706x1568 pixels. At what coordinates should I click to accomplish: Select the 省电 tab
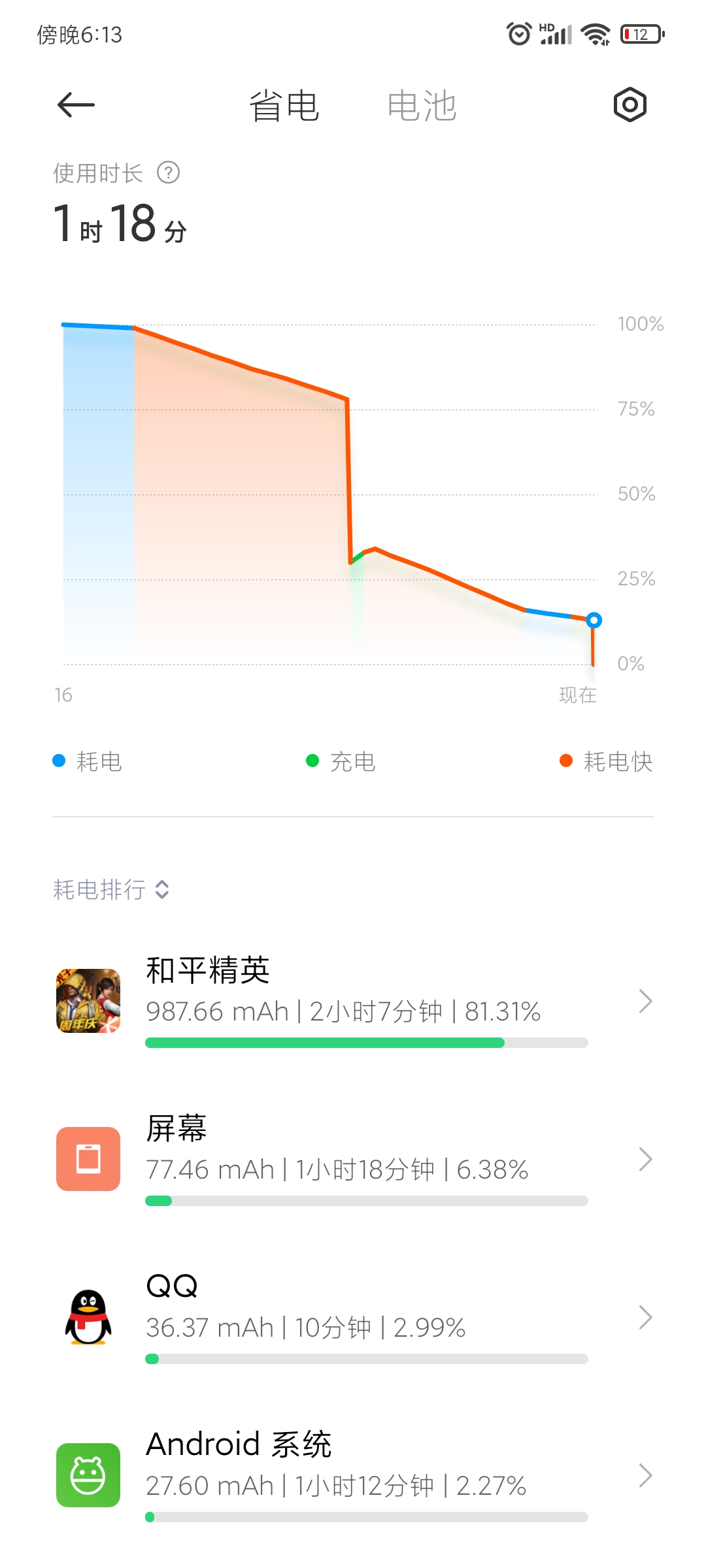(x=284, y=106)
